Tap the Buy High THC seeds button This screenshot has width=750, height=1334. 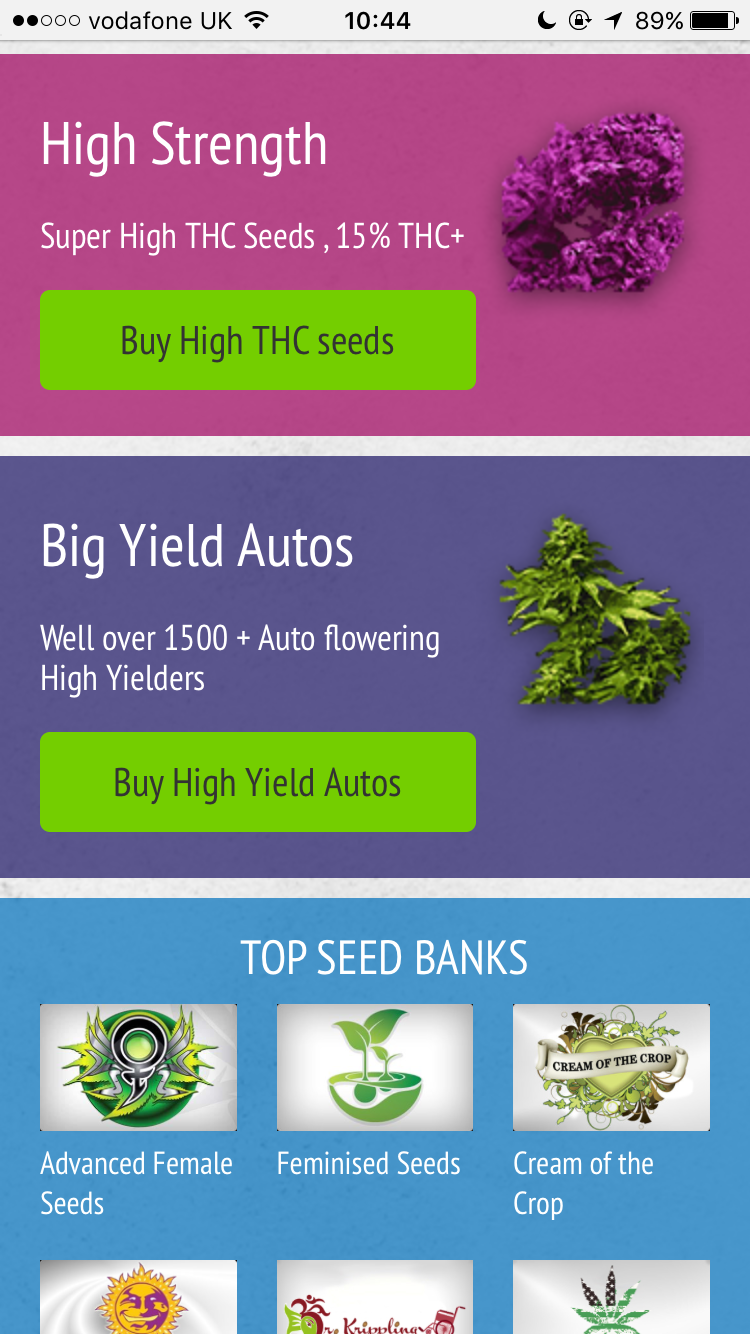tap(257, 340)
